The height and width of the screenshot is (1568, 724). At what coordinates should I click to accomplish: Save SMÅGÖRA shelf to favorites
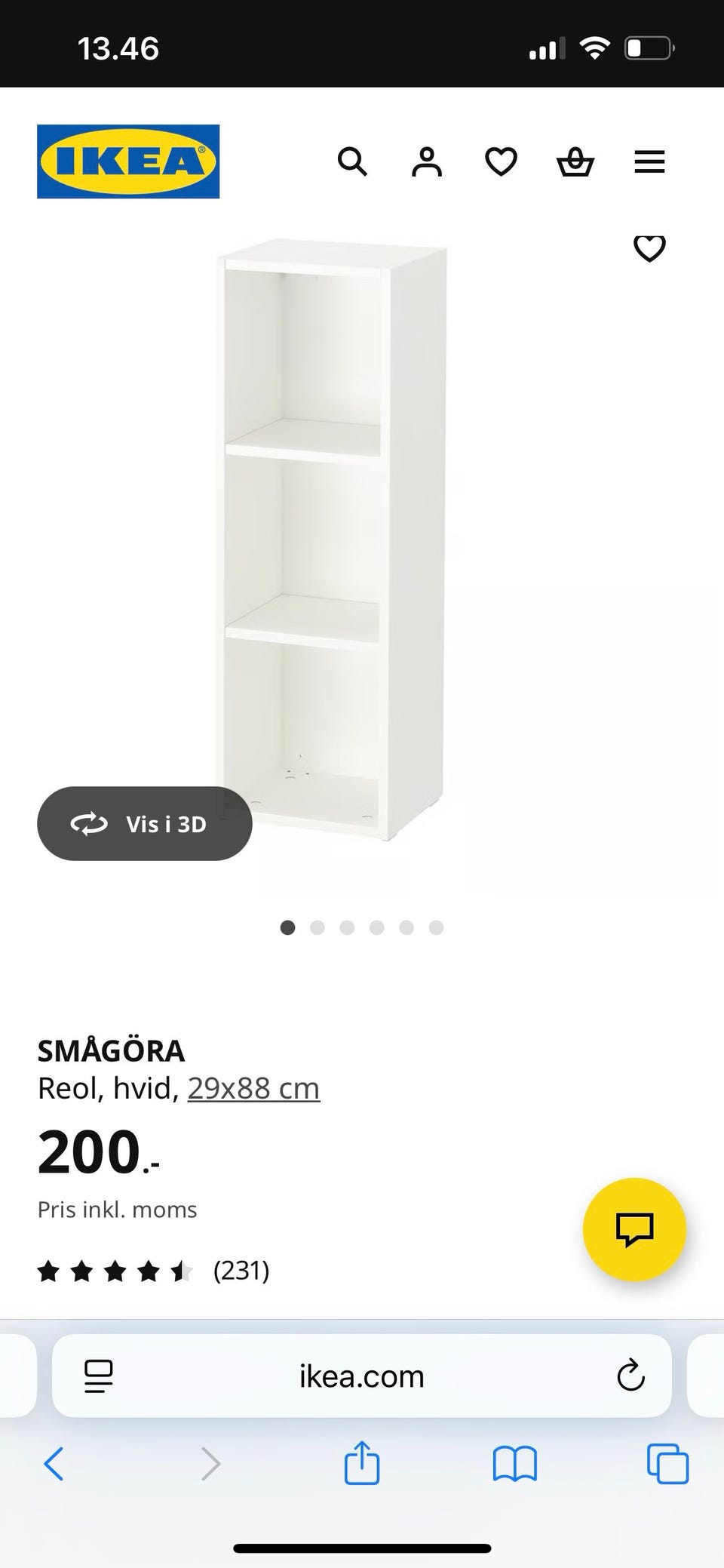point(649,248)
